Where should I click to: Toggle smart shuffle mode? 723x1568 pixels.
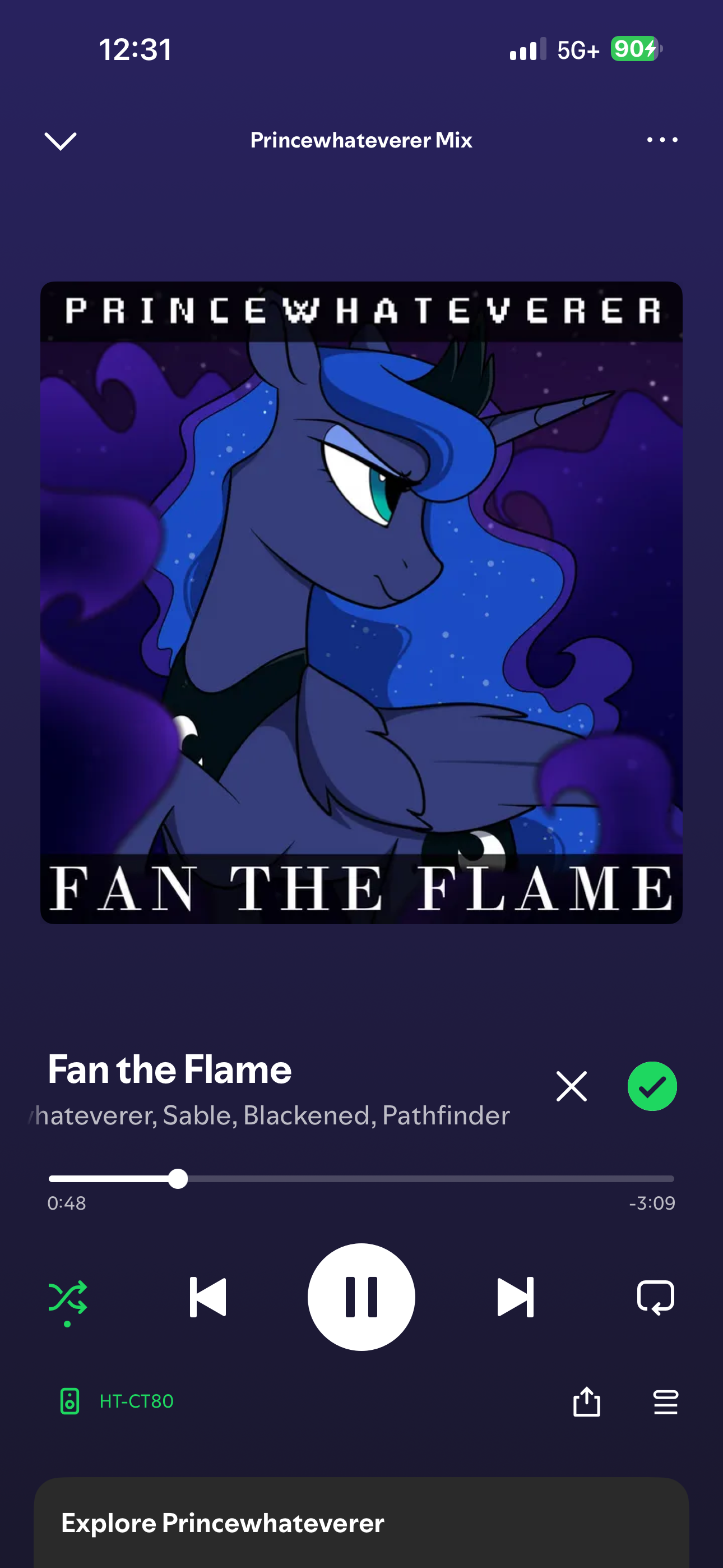[68, 1297]
